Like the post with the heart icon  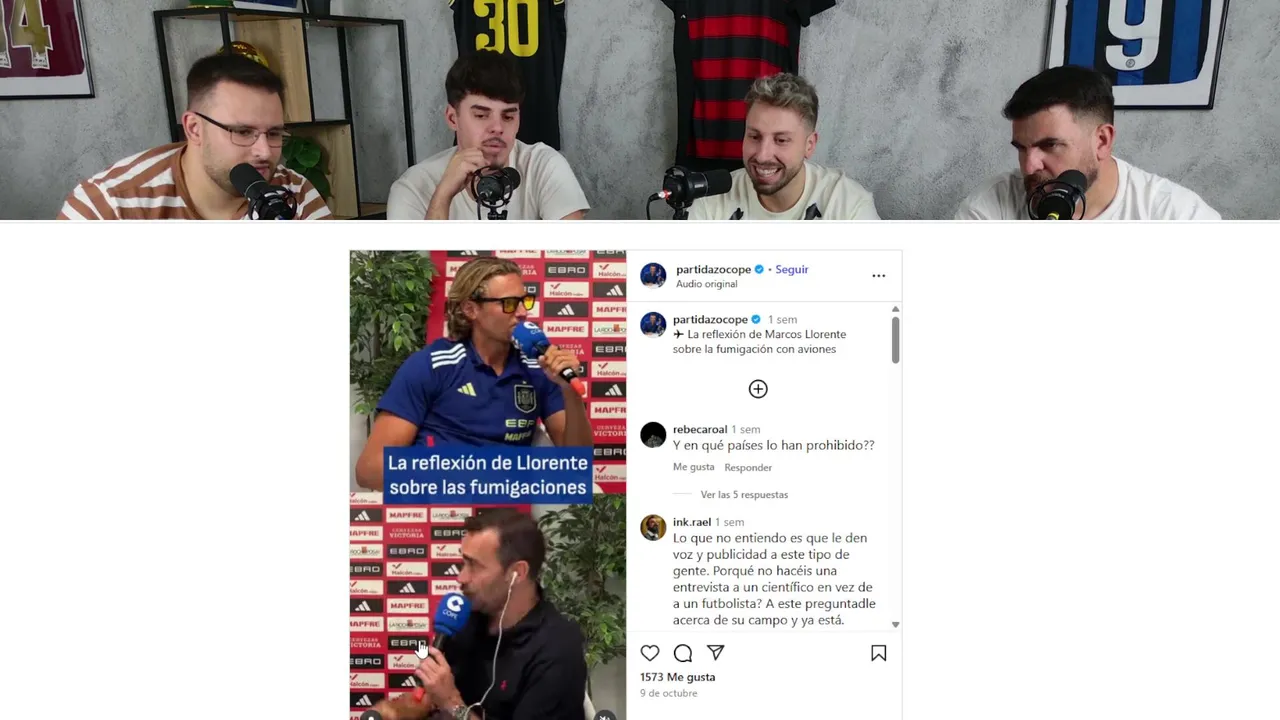point(650,653)
